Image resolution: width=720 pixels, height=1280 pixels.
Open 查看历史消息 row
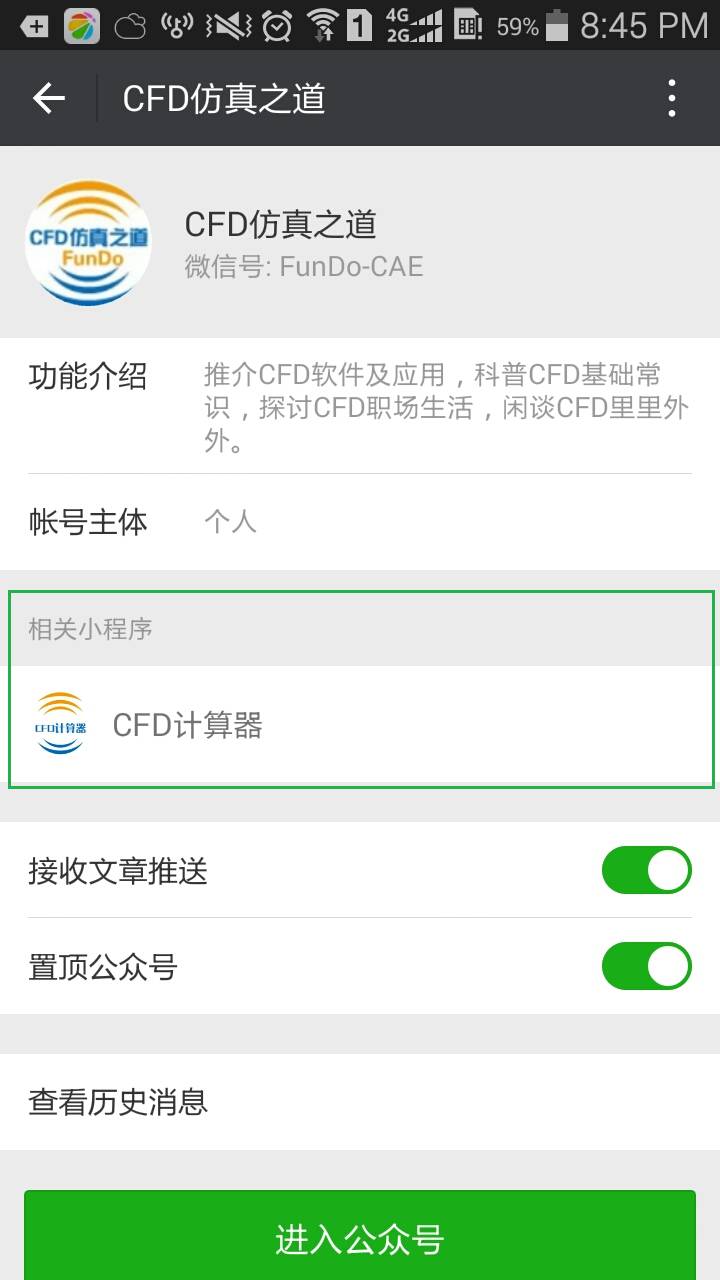360,1102
